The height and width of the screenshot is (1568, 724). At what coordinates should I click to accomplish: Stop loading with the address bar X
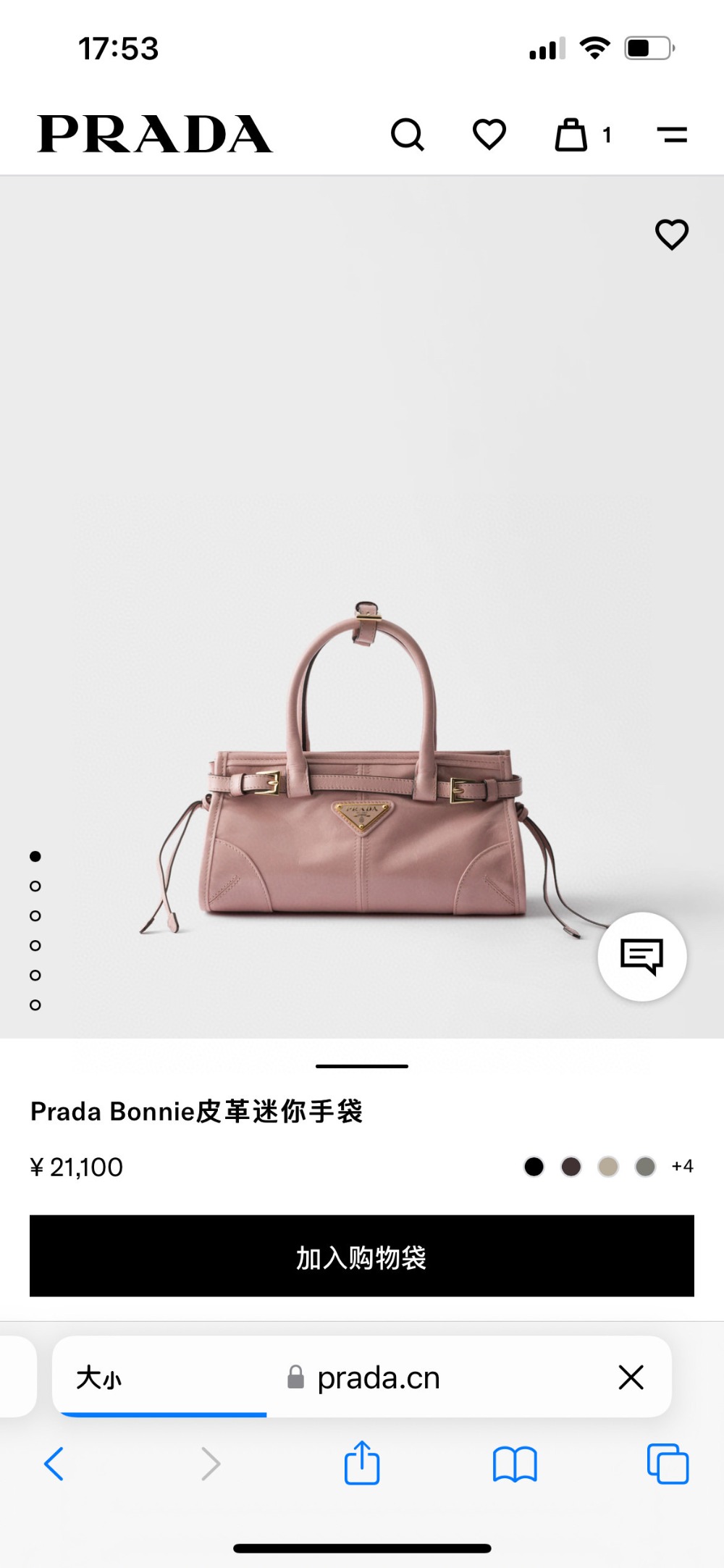click(631, 1378)
